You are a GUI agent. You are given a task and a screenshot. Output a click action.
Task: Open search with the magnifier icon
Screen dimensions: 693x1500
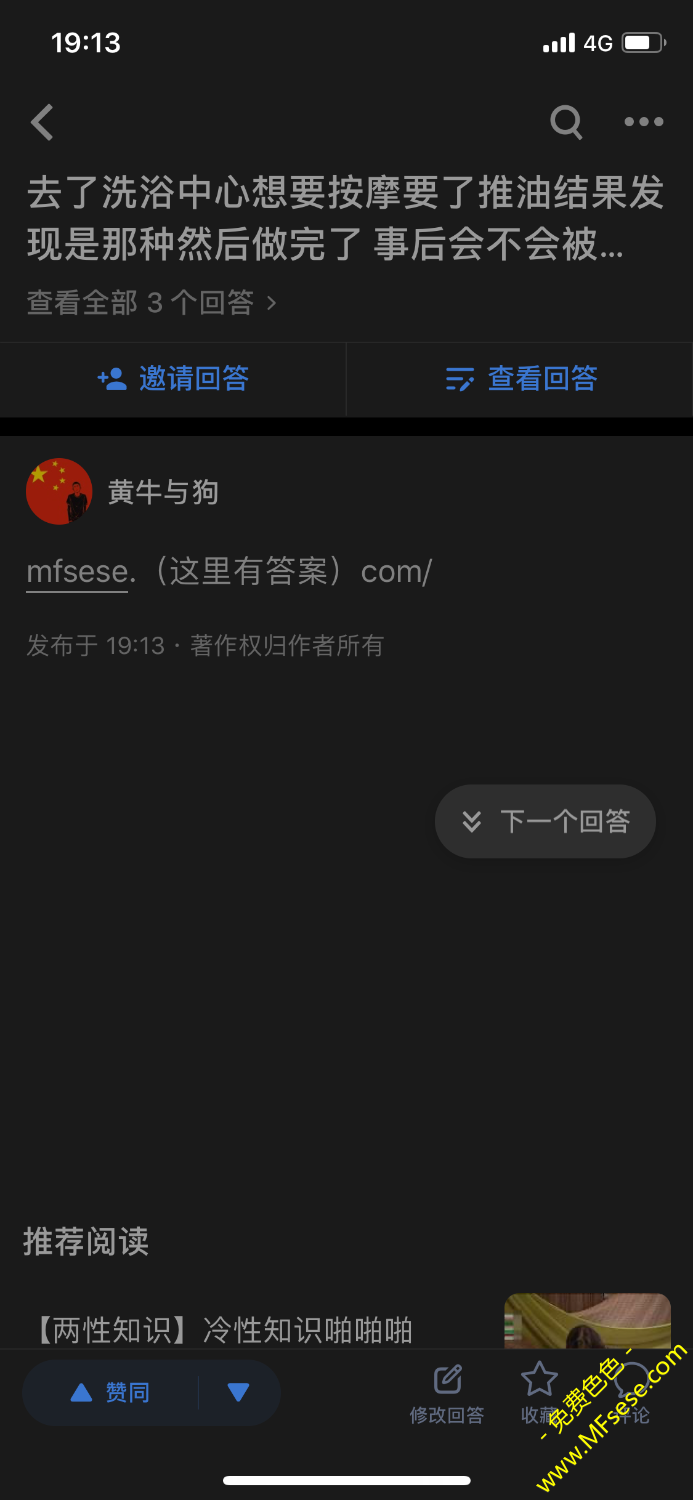566,123
